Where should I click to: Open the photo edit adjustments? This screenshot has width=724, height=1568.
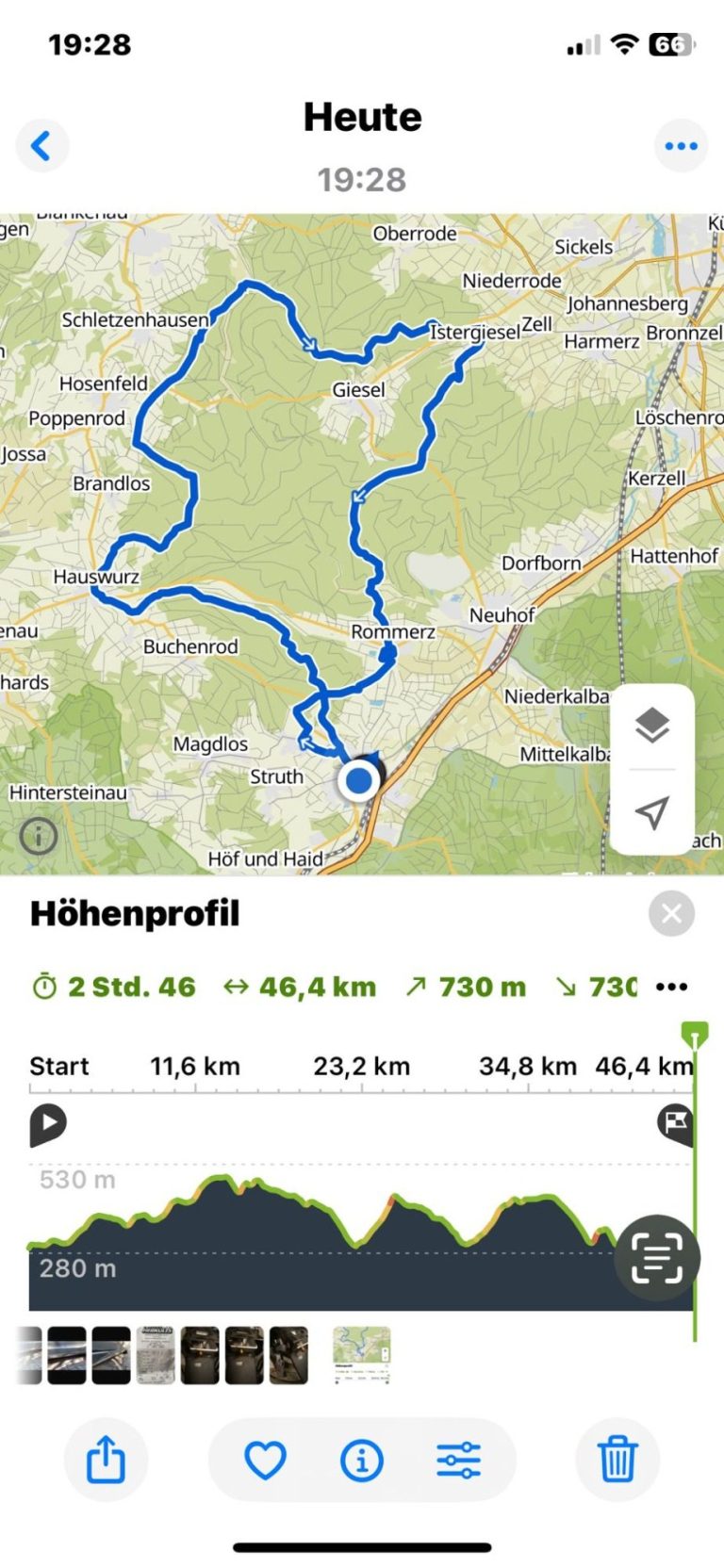(x=459, y=1461)
